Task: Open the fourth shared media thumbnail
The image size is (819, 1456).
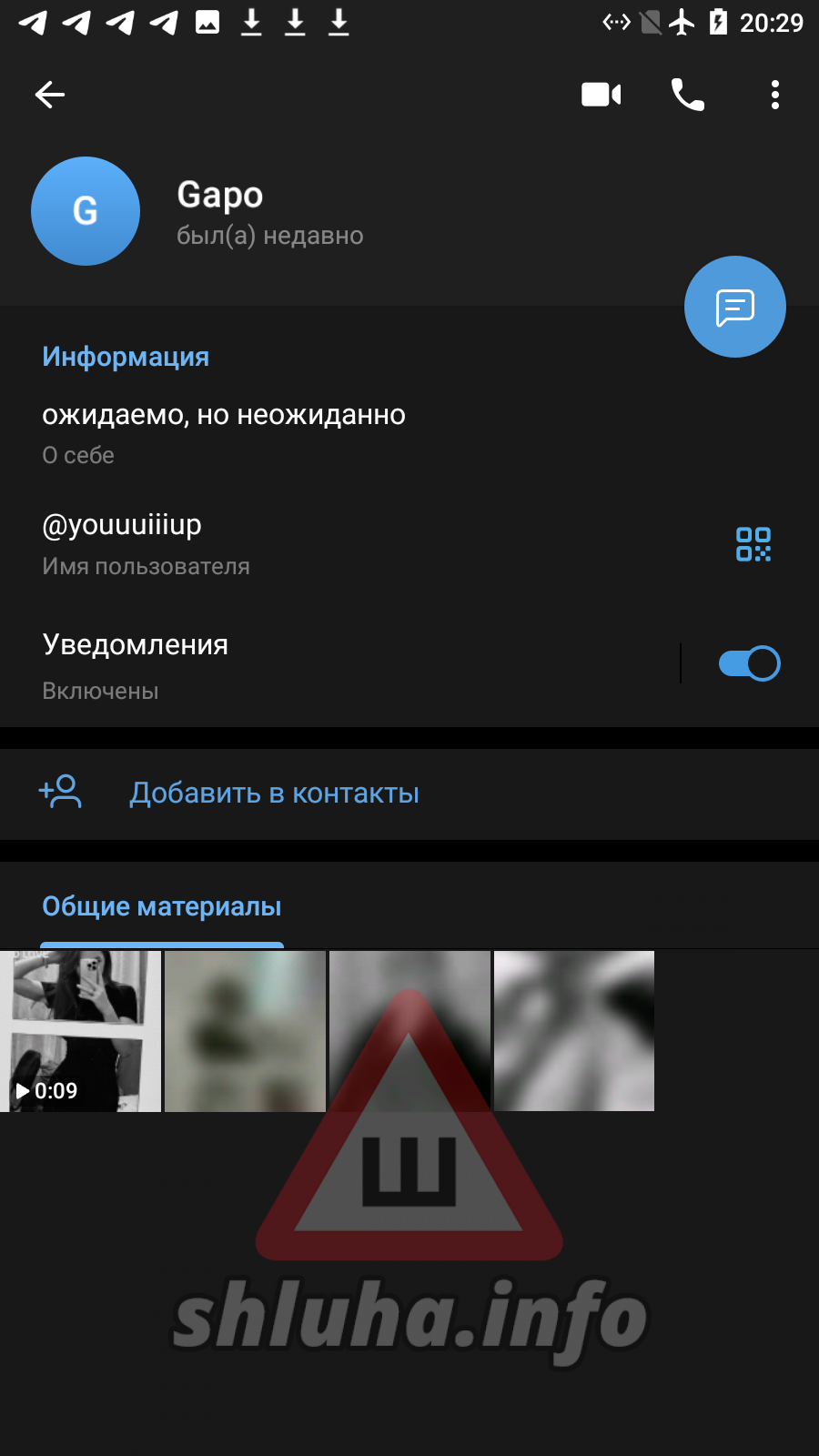Action: pyautogui.click(x=574, y=1031)
